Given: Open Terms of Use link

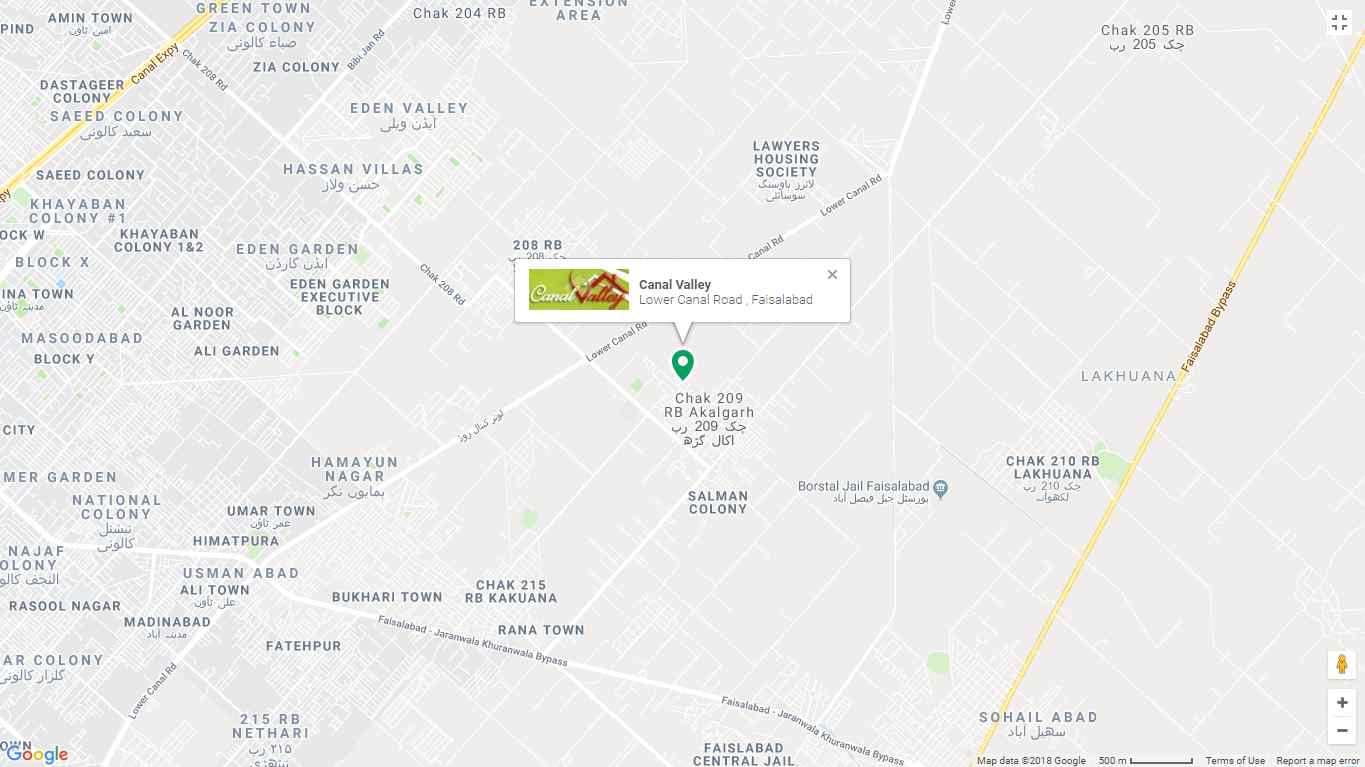Looking at the screenshot, I should pos(1235,761).
